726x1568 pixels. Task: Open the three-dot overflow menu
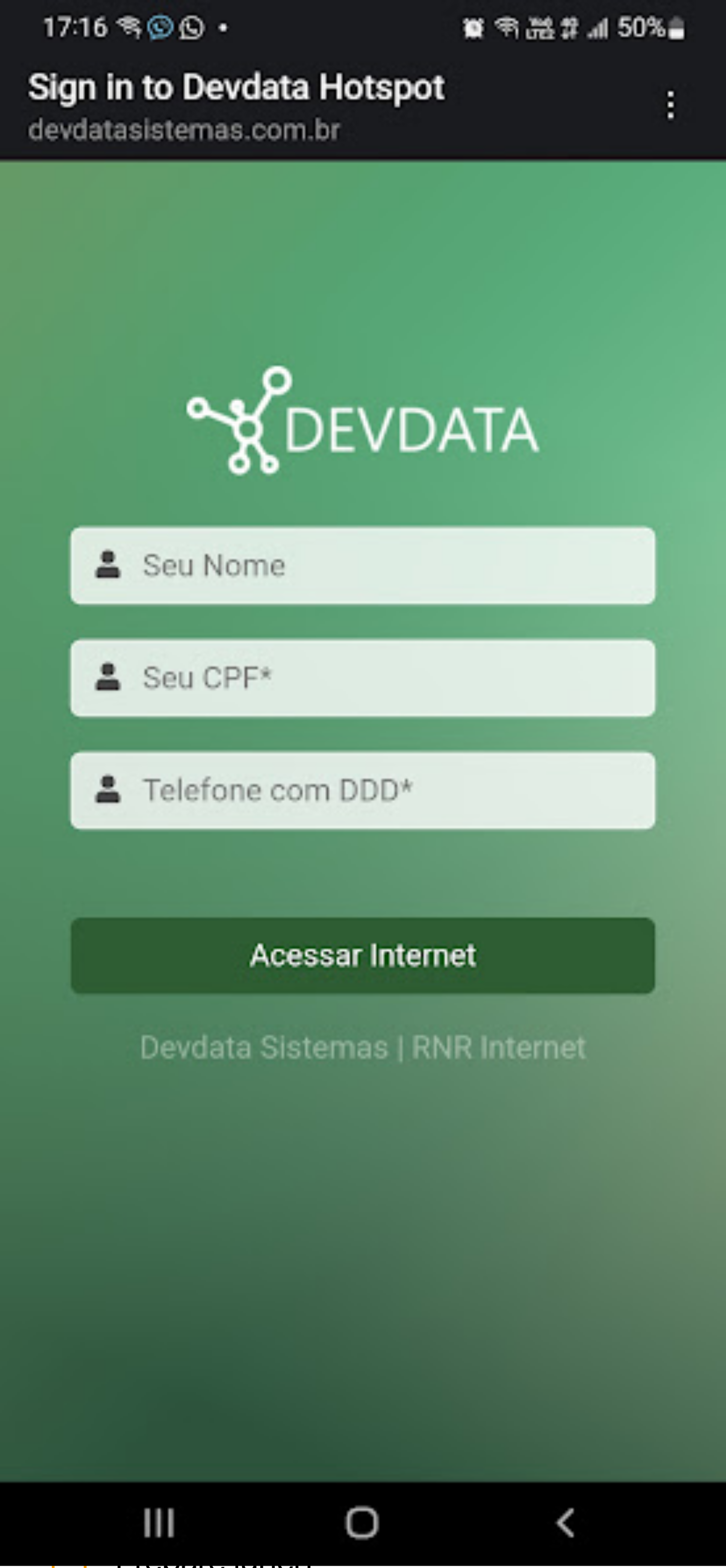tap(670, 105)
